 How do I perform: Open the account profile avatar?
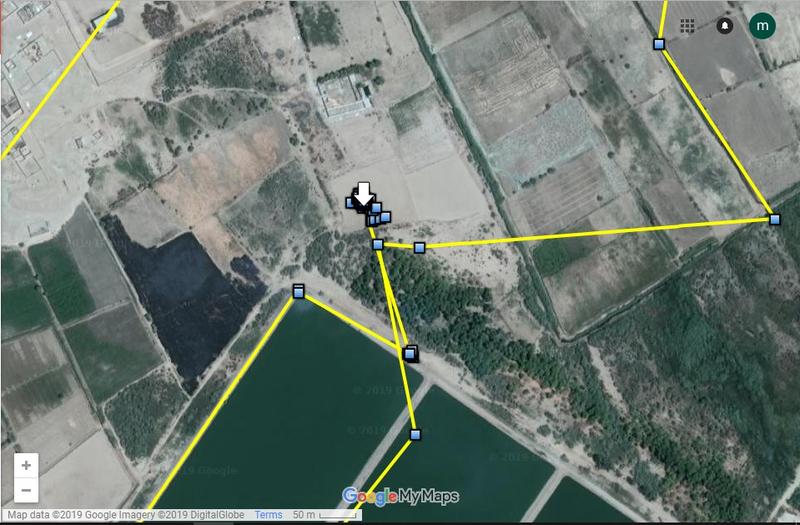click(764, 26)
